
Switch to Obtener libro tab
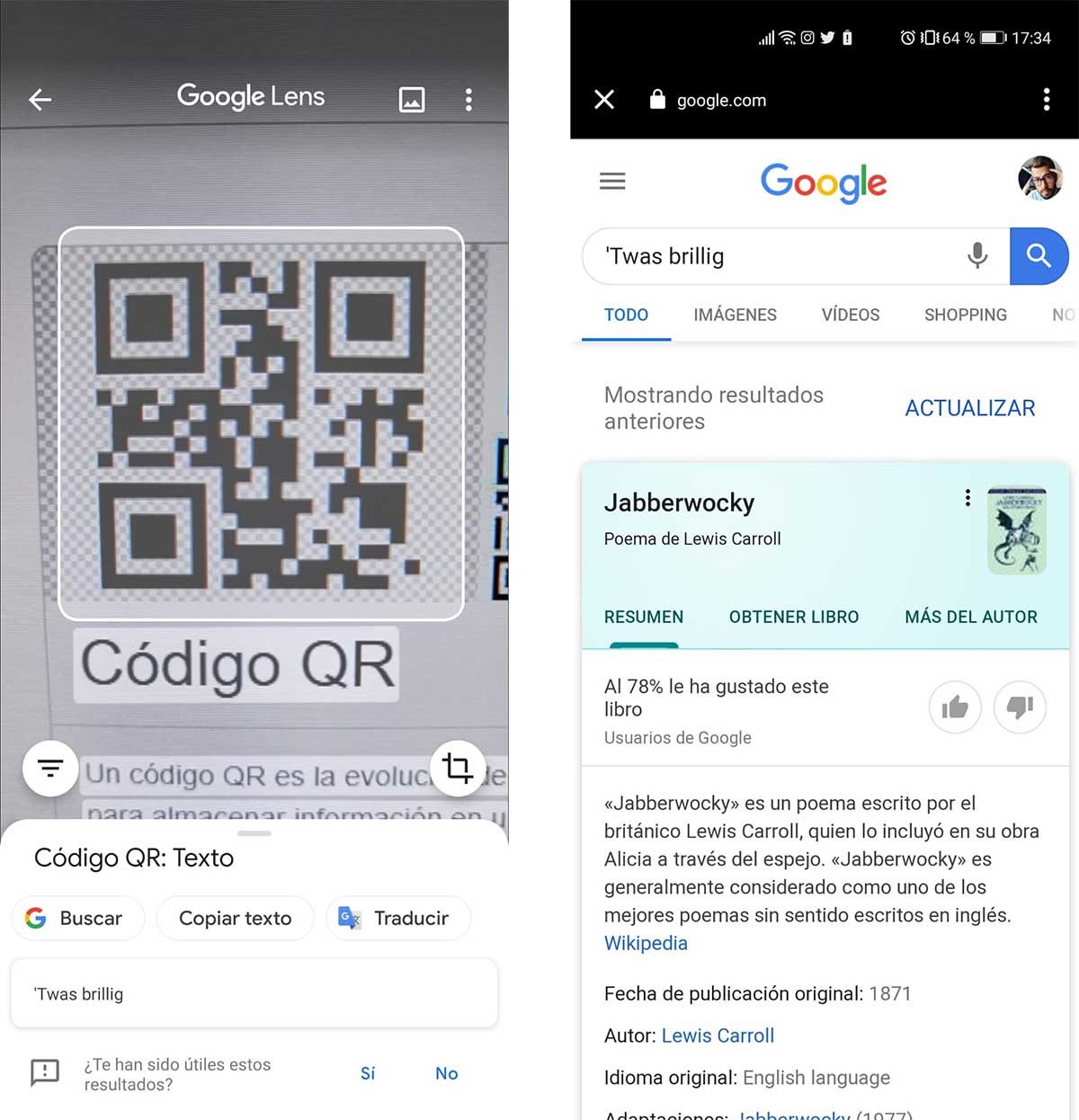[793, 617]
